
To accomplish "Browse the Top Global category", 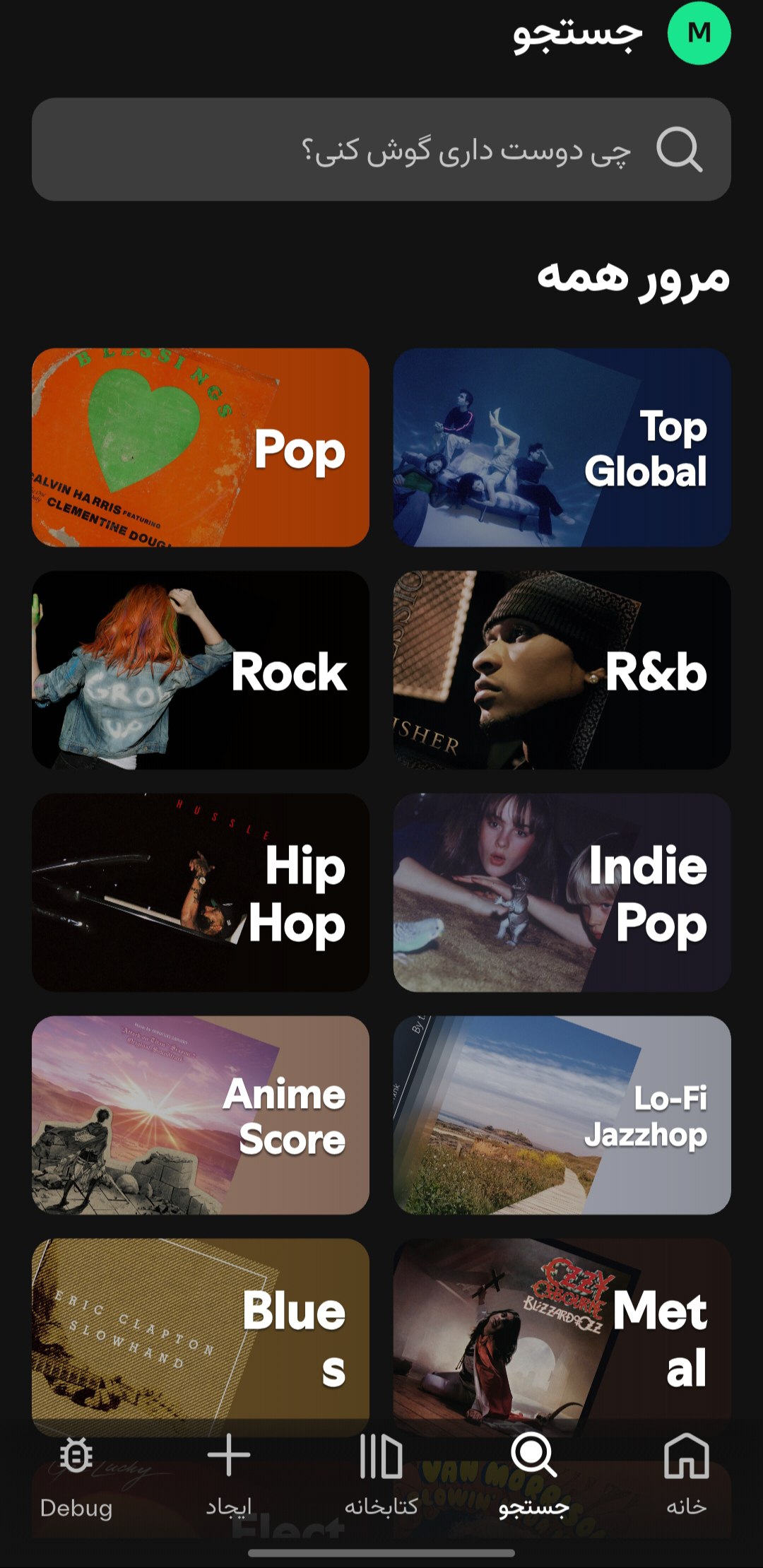I will pos(562,447).
